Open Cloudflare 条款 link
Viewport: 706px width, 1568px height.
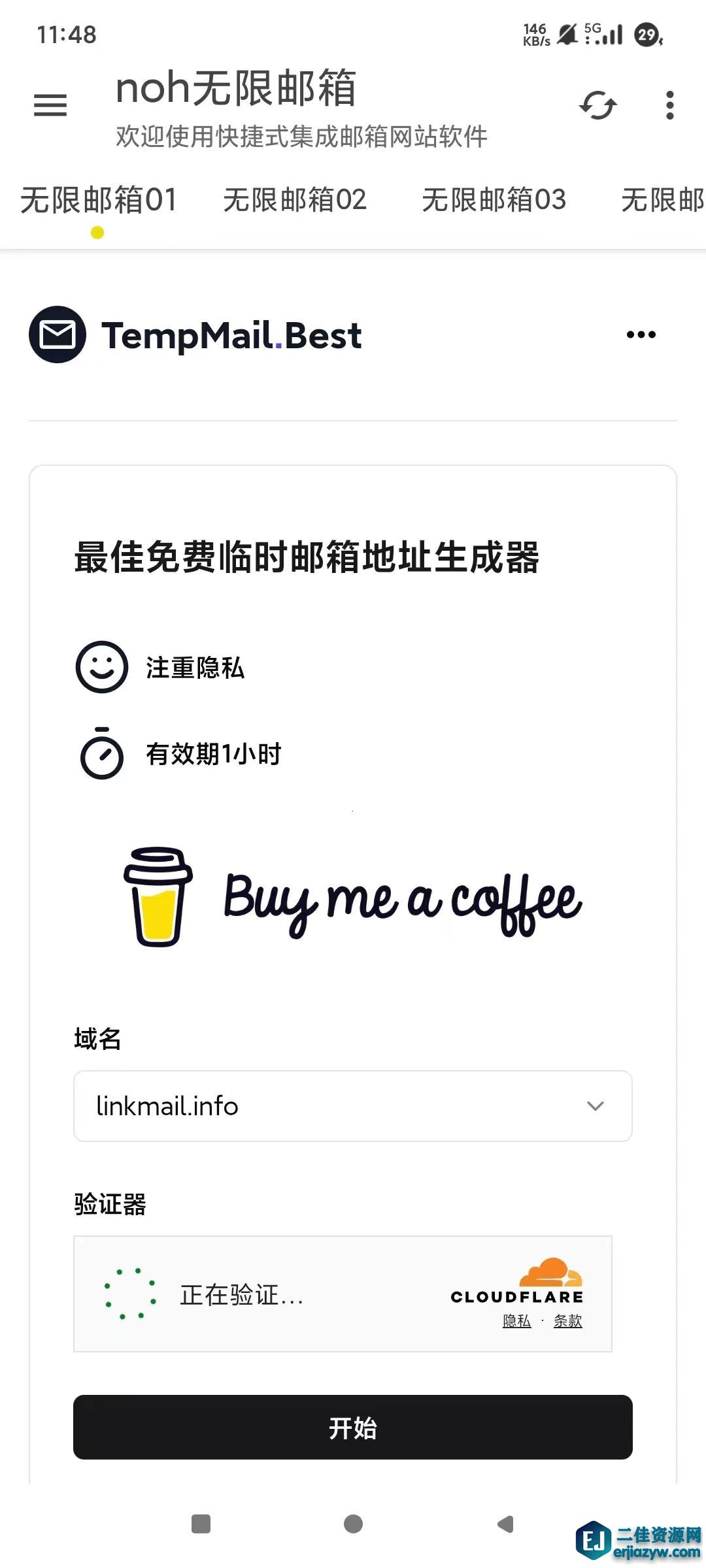[567, 1321]
